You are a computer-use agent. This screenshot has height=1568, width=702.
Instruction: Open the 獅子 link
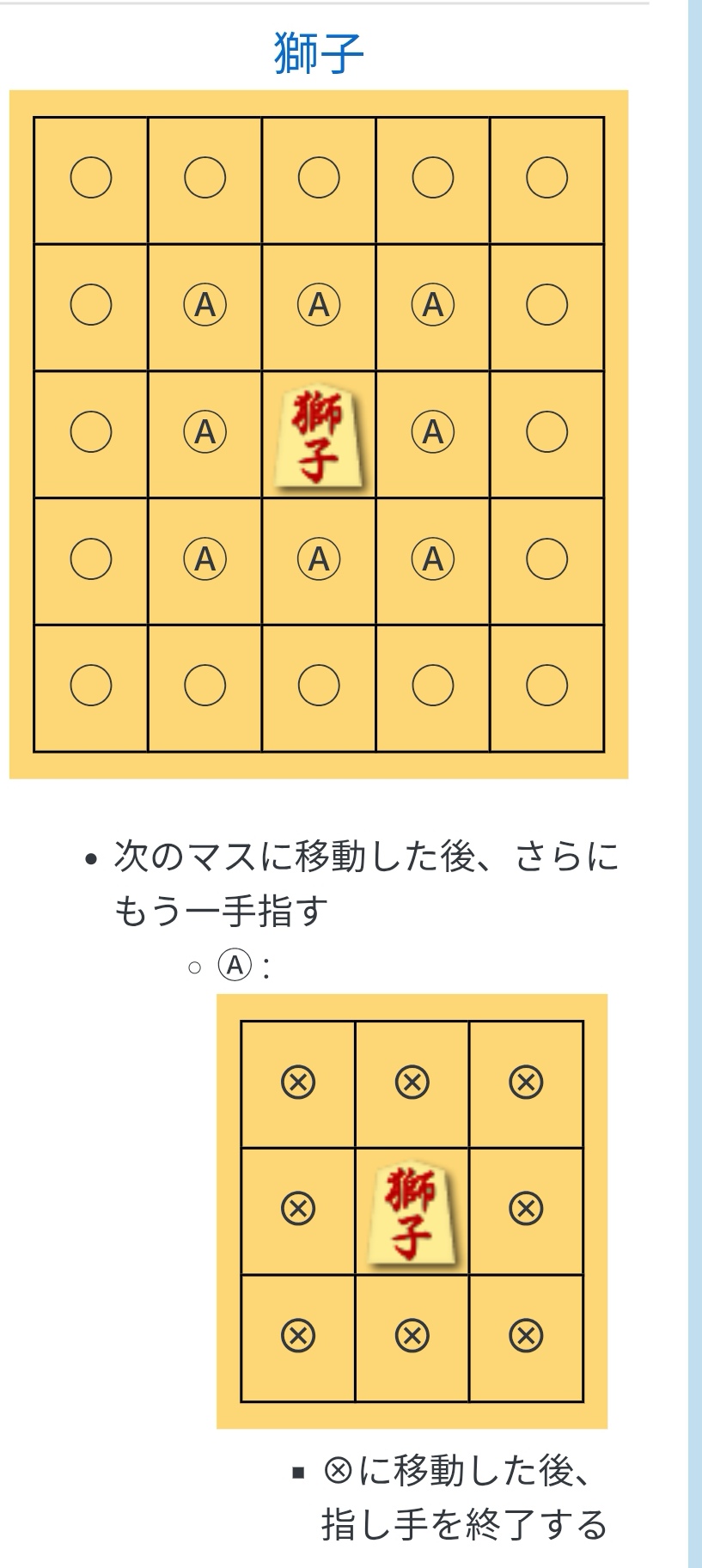coord(319,53)
